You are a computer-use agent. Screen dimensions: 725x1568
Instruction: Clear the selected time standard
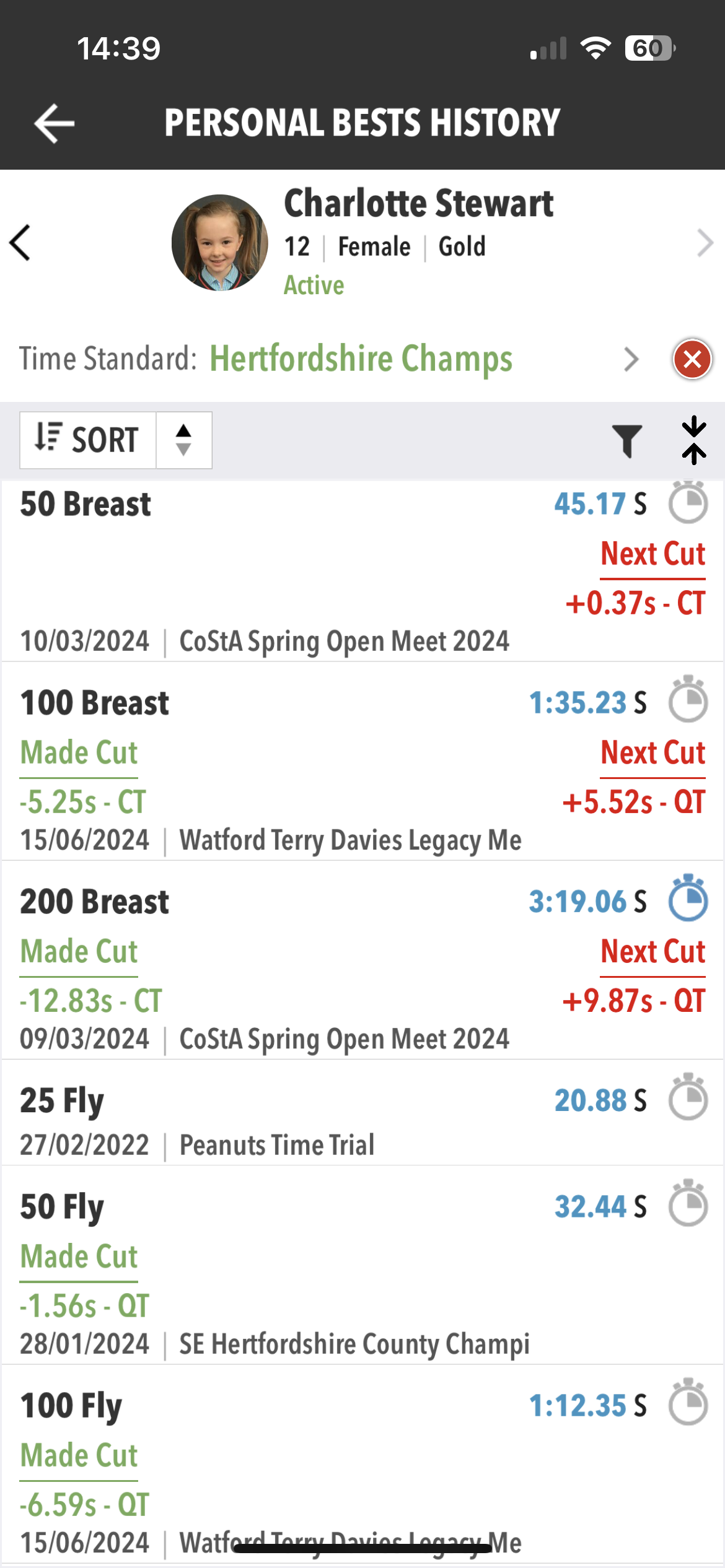692,359
